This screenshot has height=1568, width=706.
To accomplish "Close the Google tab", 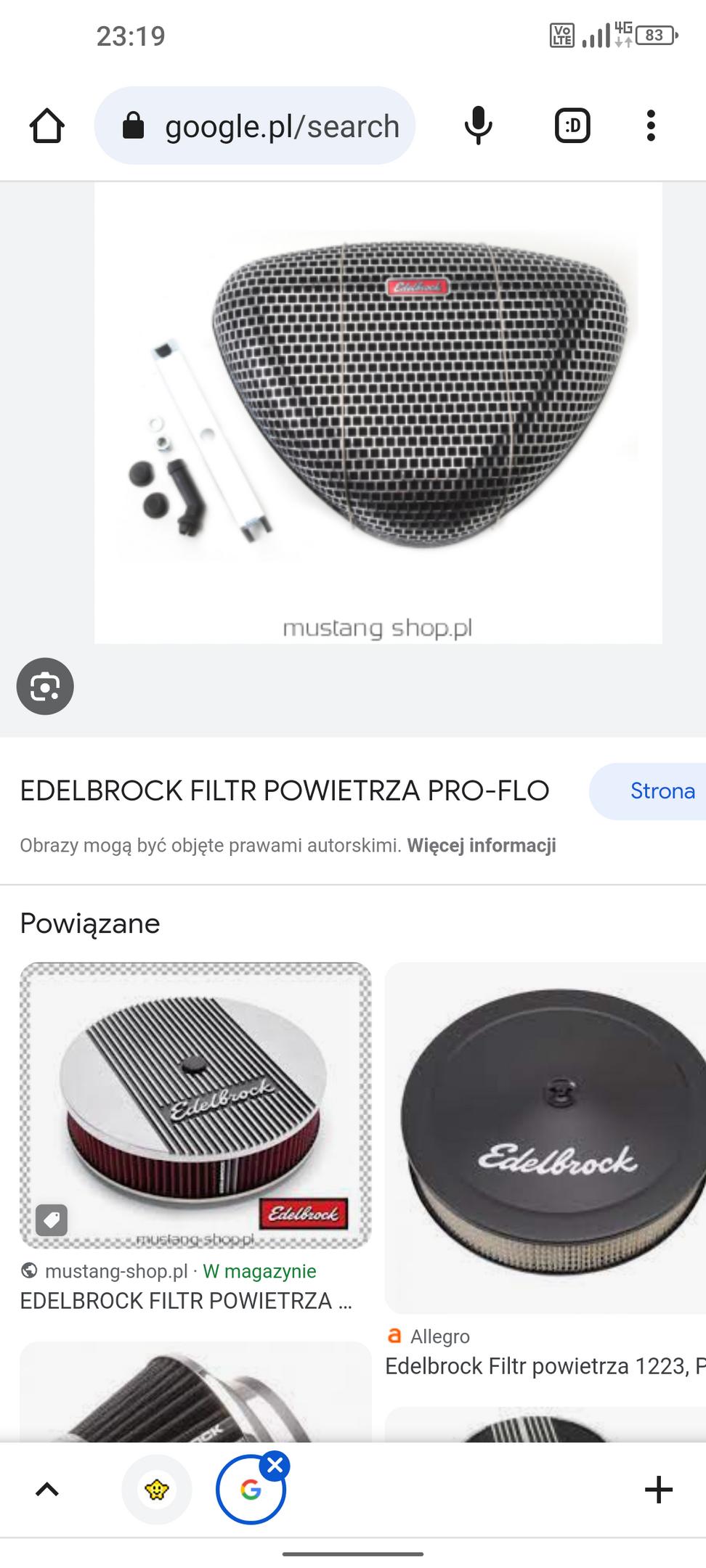I will 275,1466.
